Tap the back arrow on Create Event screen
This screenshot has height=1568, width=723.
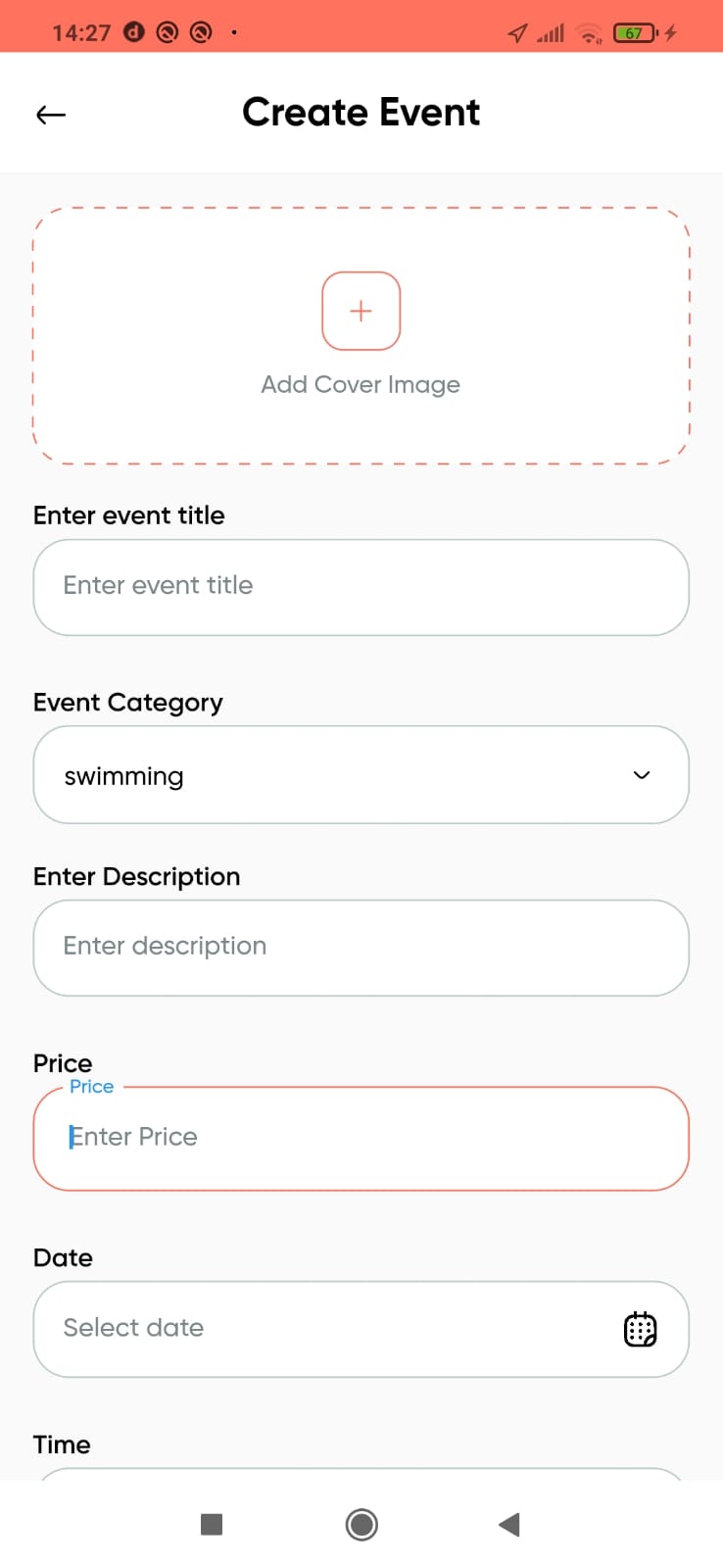tap(49, 114)
